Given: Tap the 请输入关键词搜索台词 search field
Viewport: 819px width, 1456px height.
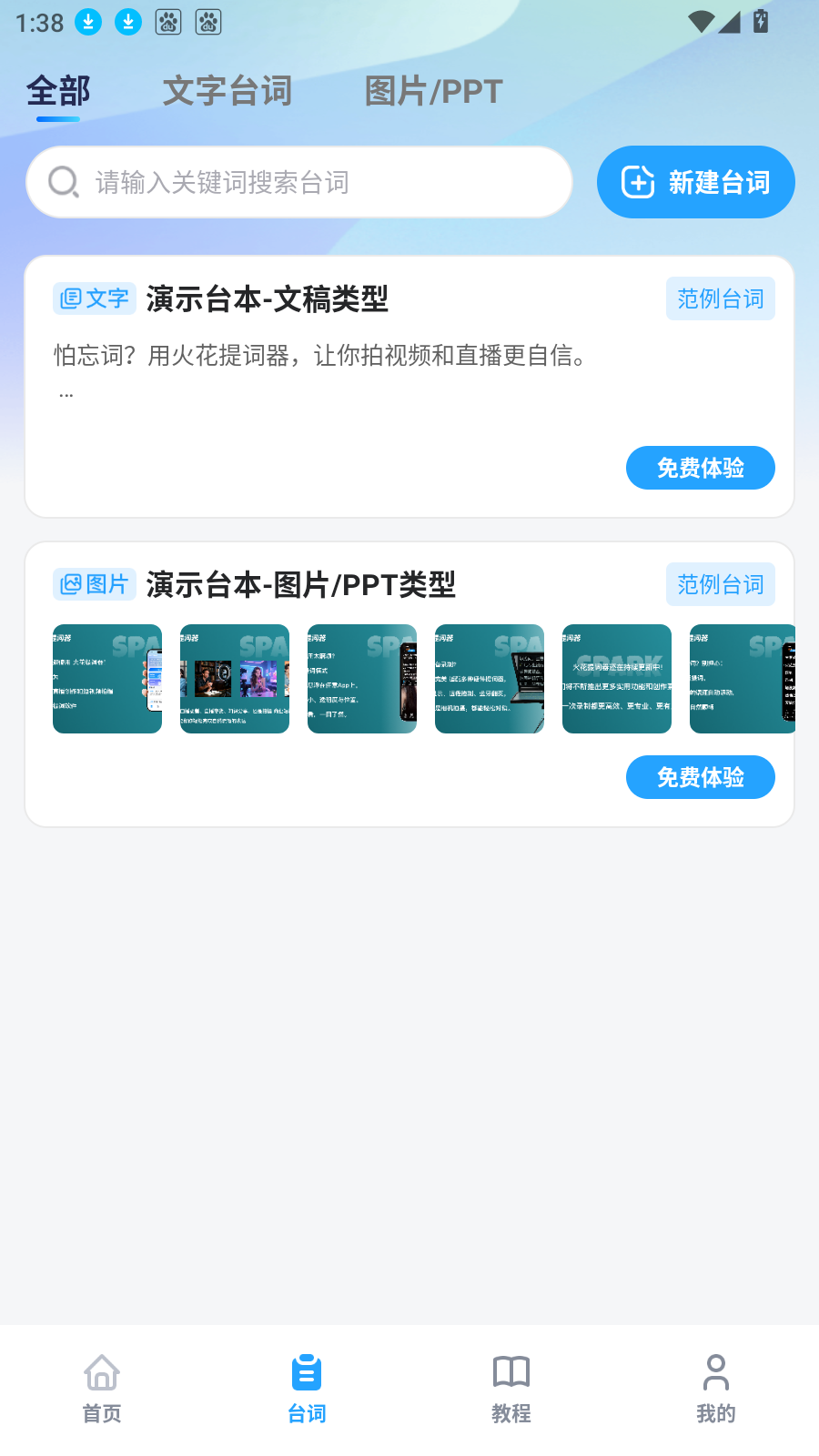Looking at the screenshot, I should tap(300, 182).
